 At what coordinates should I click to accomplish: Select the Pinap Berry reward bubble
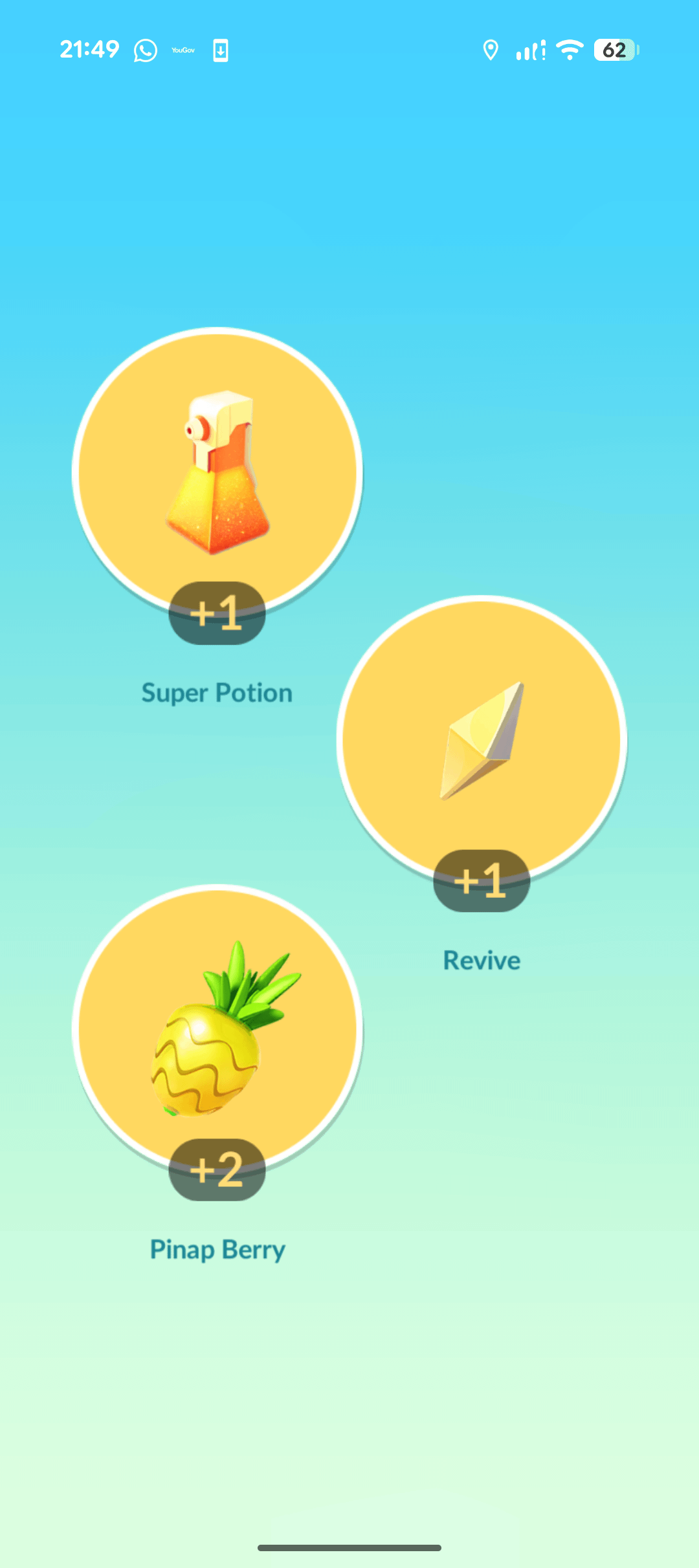(217, 1029)
